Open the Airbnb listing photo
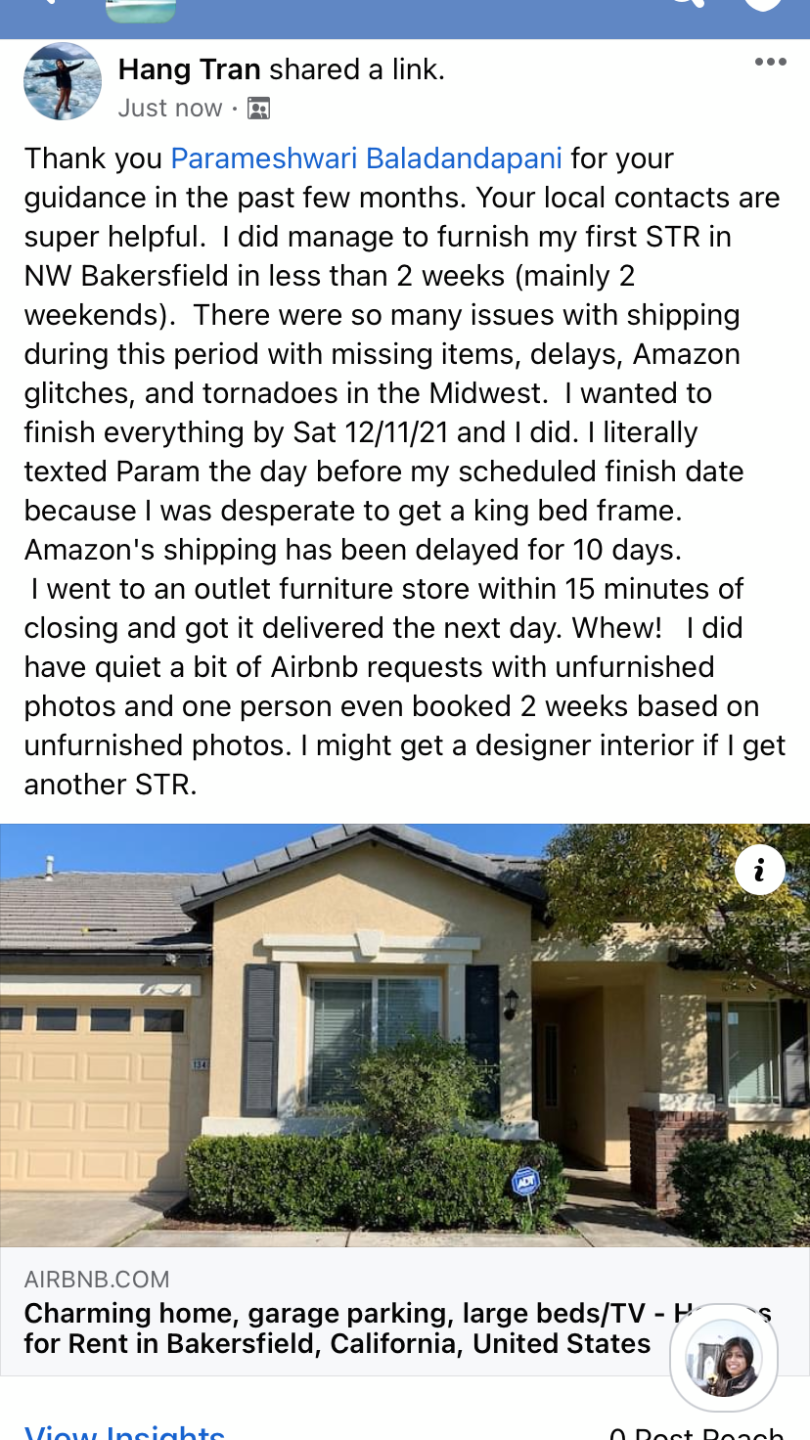 pos(380,1035)
